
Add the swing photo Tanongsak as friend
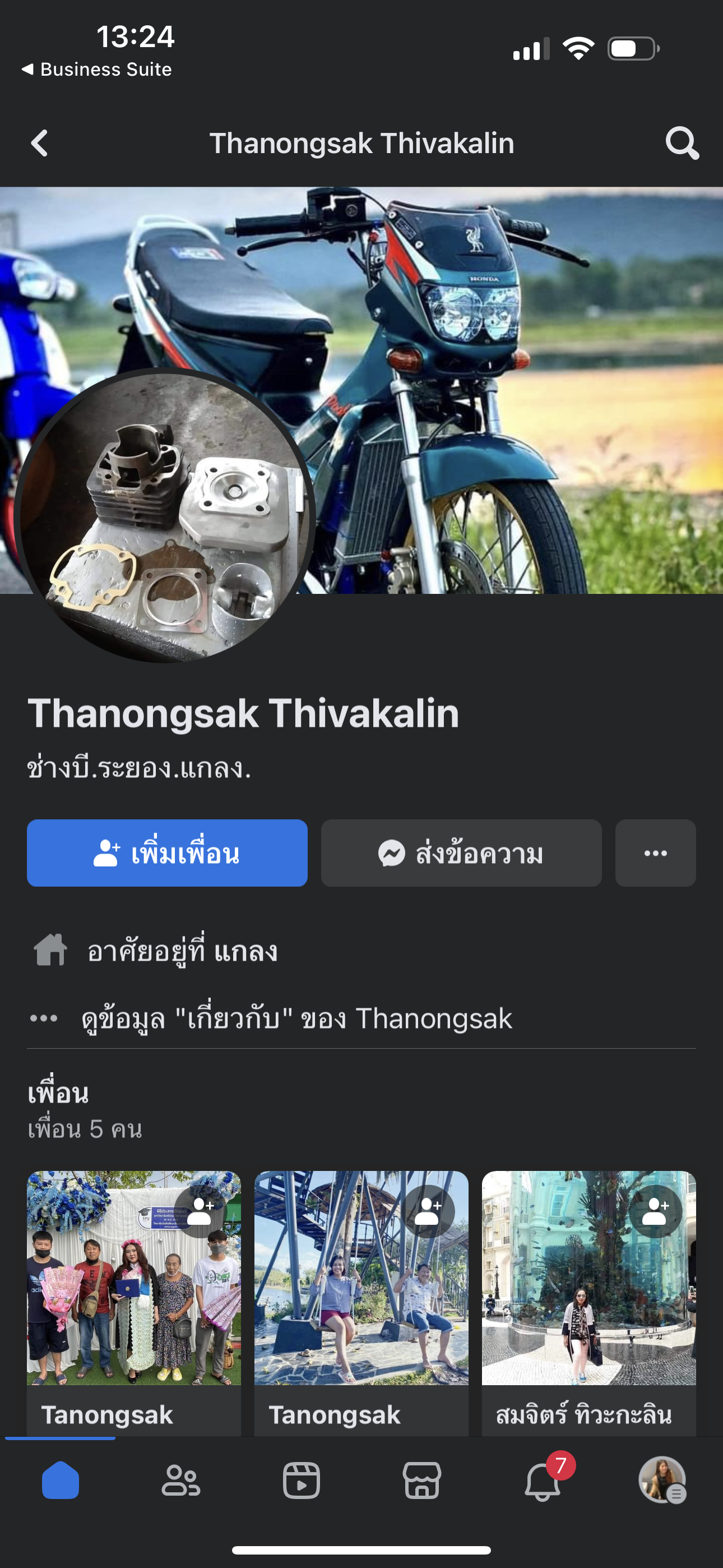pos(428,1211)
